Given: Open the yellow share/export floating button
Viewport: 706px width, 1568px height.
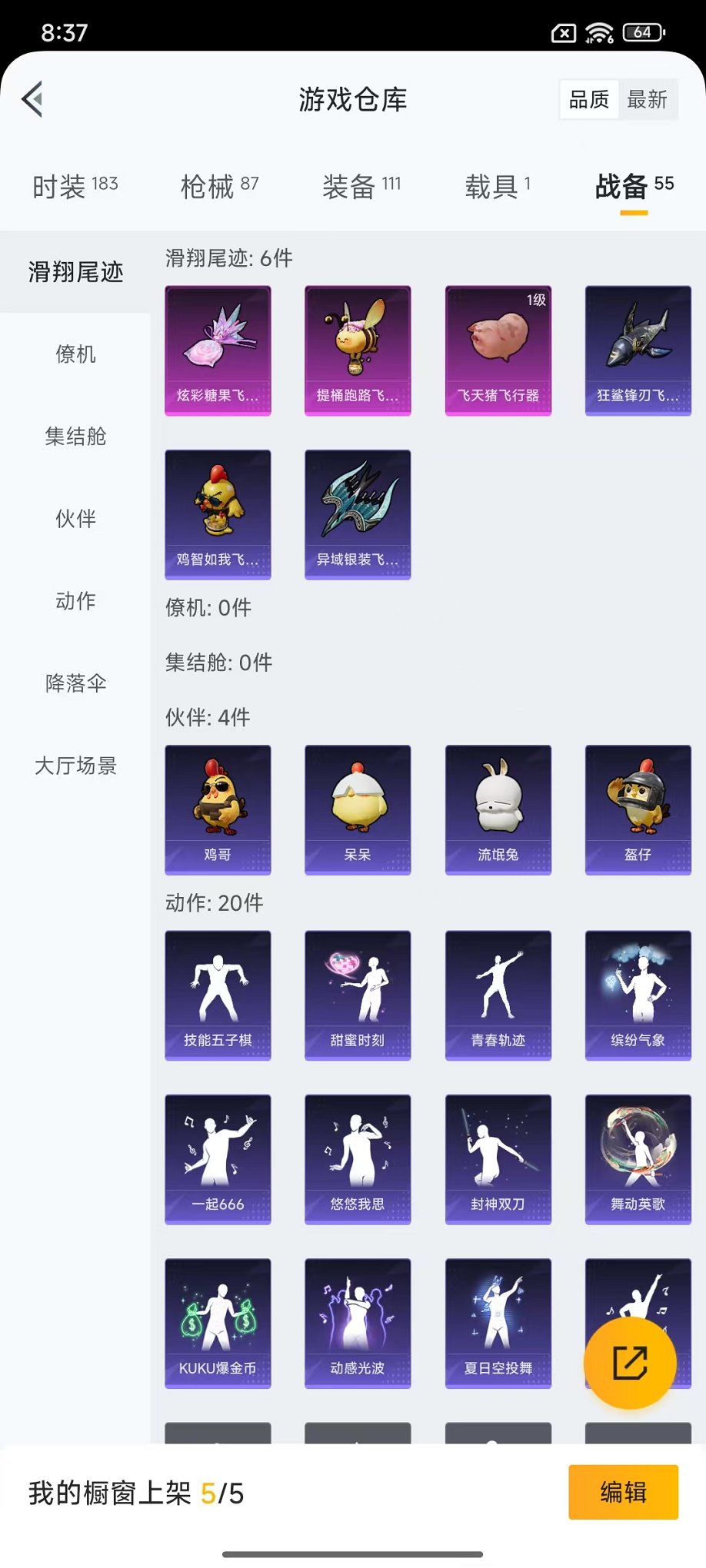Looking at the screenshot, I should (630, 1362).
